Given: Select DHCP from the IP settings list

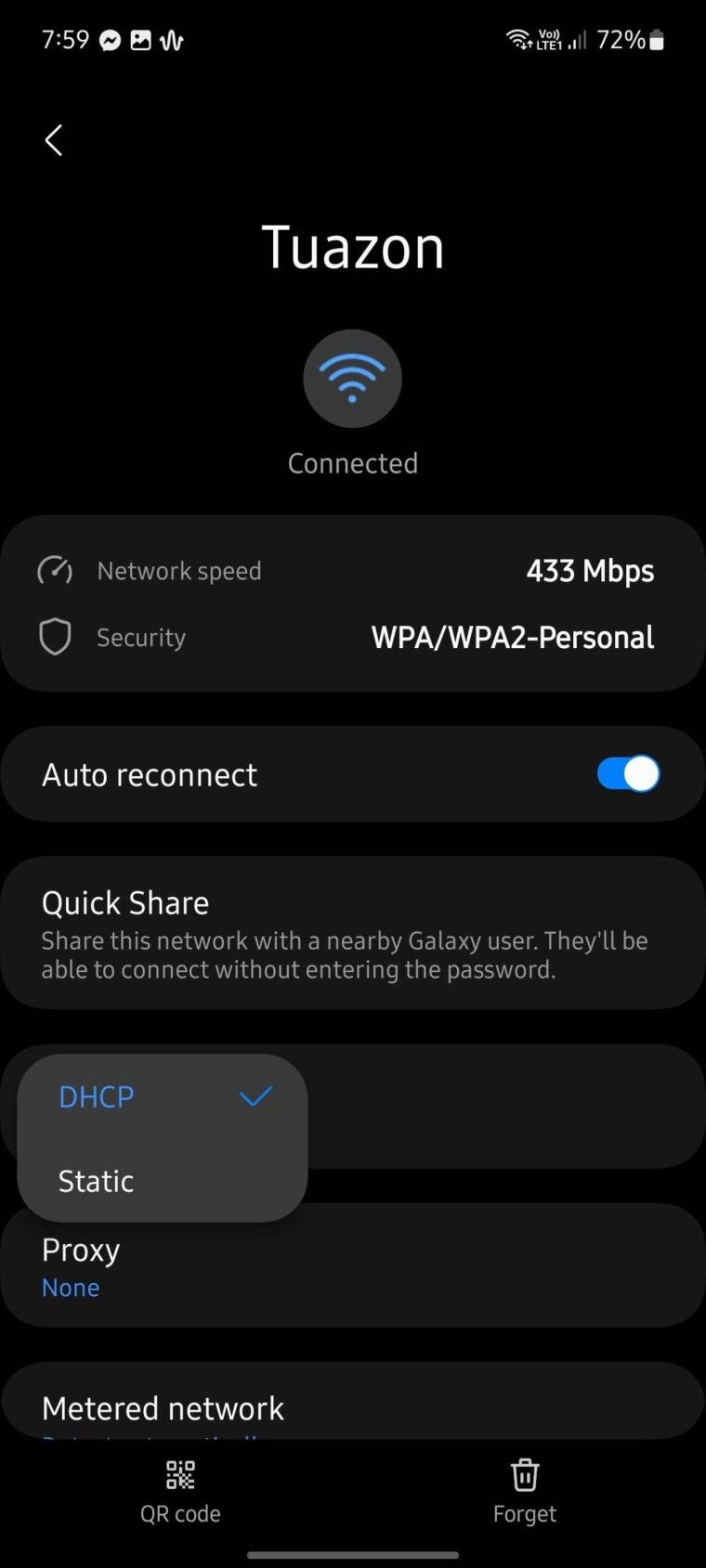Looking at the screenshot, I should pyautogui.click(x=96, y=1096).
